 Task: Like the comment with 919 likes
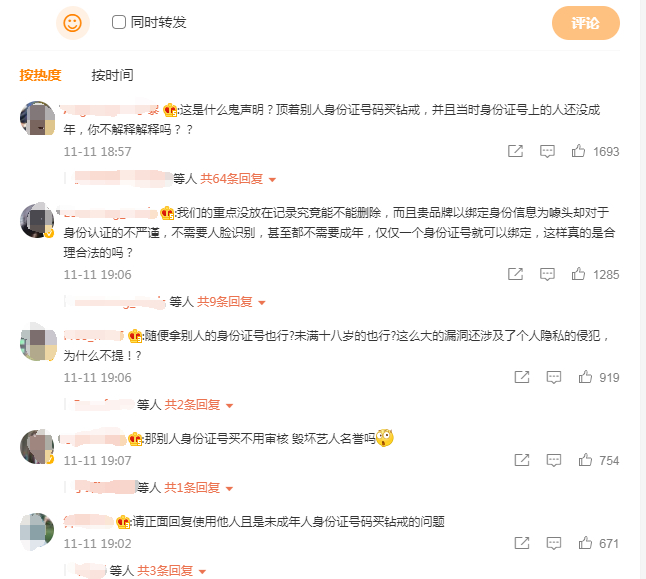coord(585,377)
